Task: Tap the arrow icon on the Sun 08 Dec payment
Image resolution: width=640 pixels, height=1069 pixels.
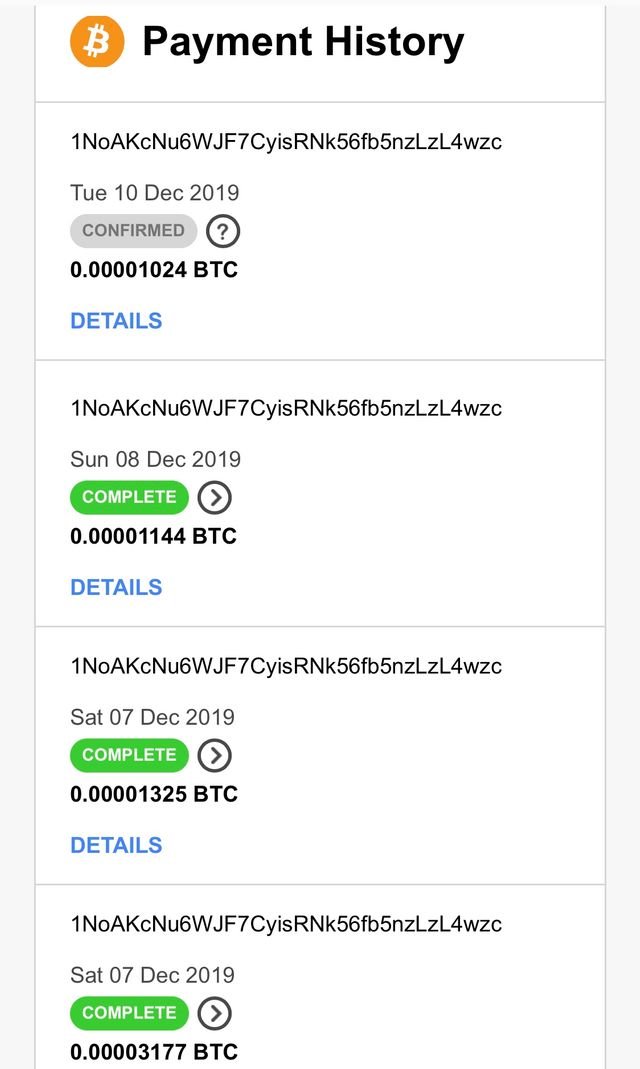Action: click(214, 497)
